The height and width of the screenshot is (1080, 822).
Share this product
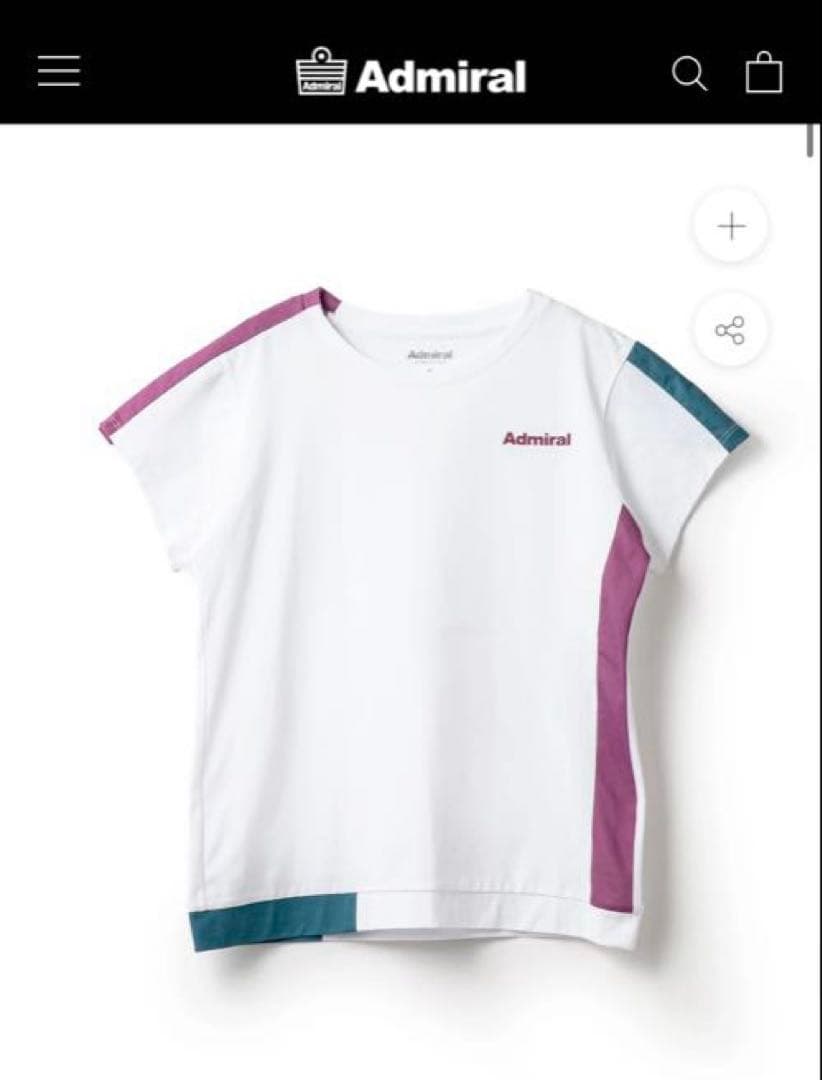(731, 330)
